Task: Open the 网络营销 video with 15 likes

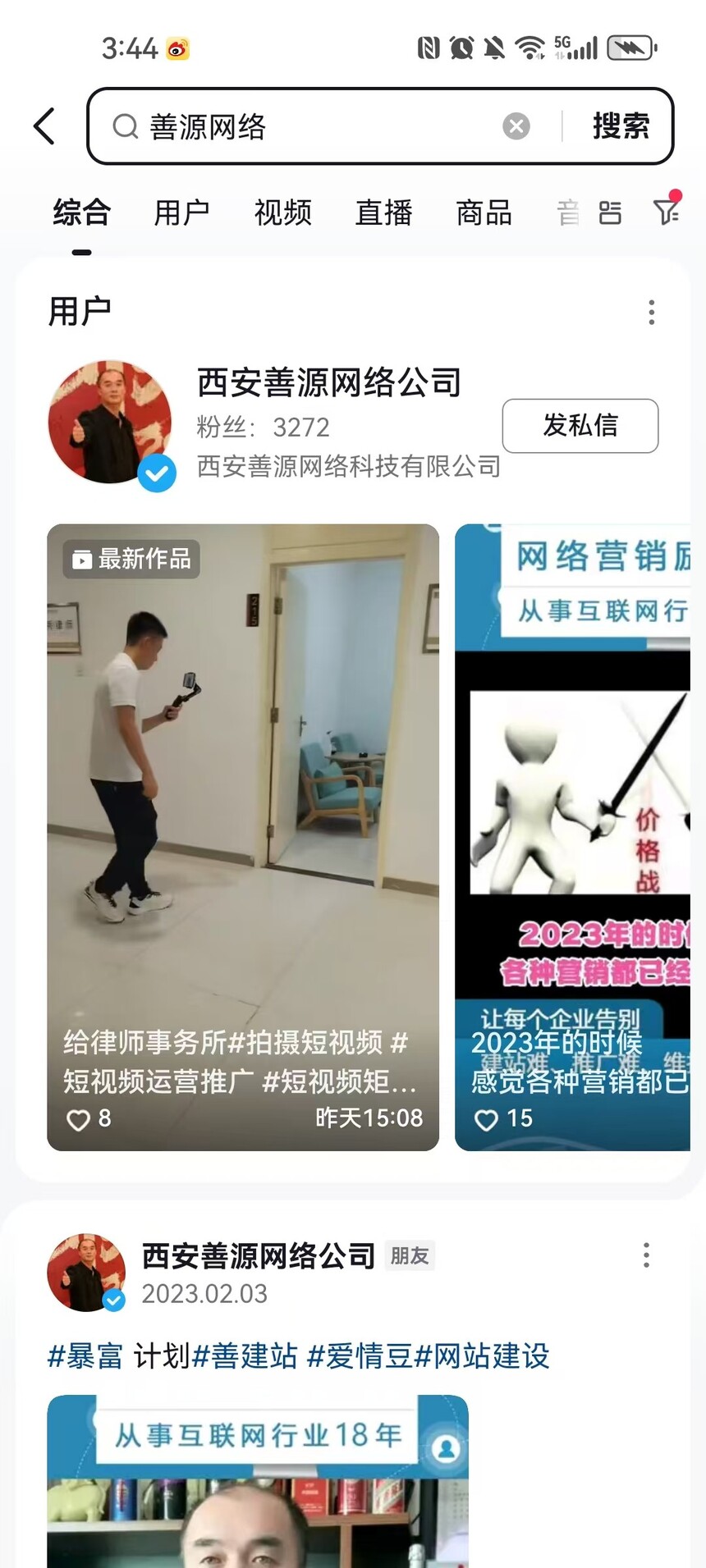Action: tap(573, 837)
